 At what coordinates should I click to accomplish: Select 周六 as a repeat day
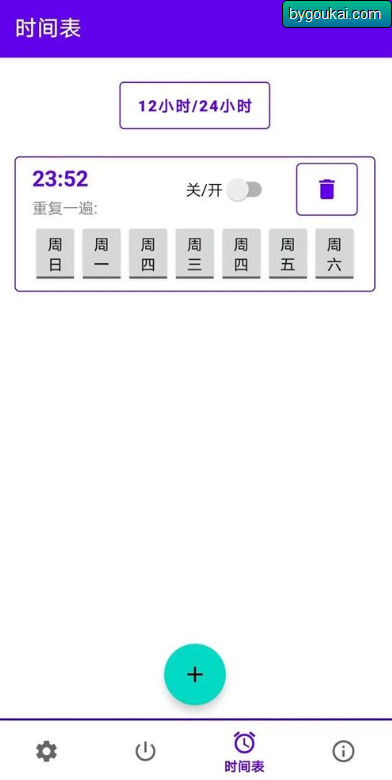click(334, 254)
